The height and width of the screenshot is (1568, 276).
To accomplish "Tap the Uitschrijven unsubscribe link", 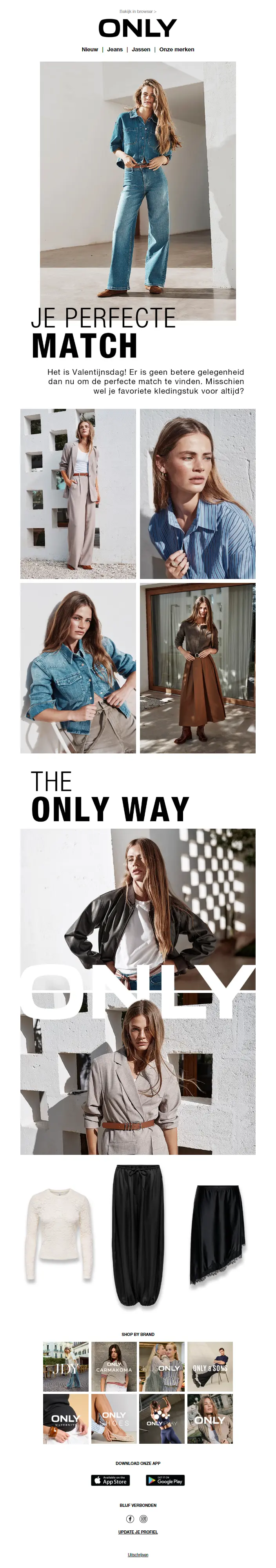I will pyautogui.click(x=138, y=1555).
